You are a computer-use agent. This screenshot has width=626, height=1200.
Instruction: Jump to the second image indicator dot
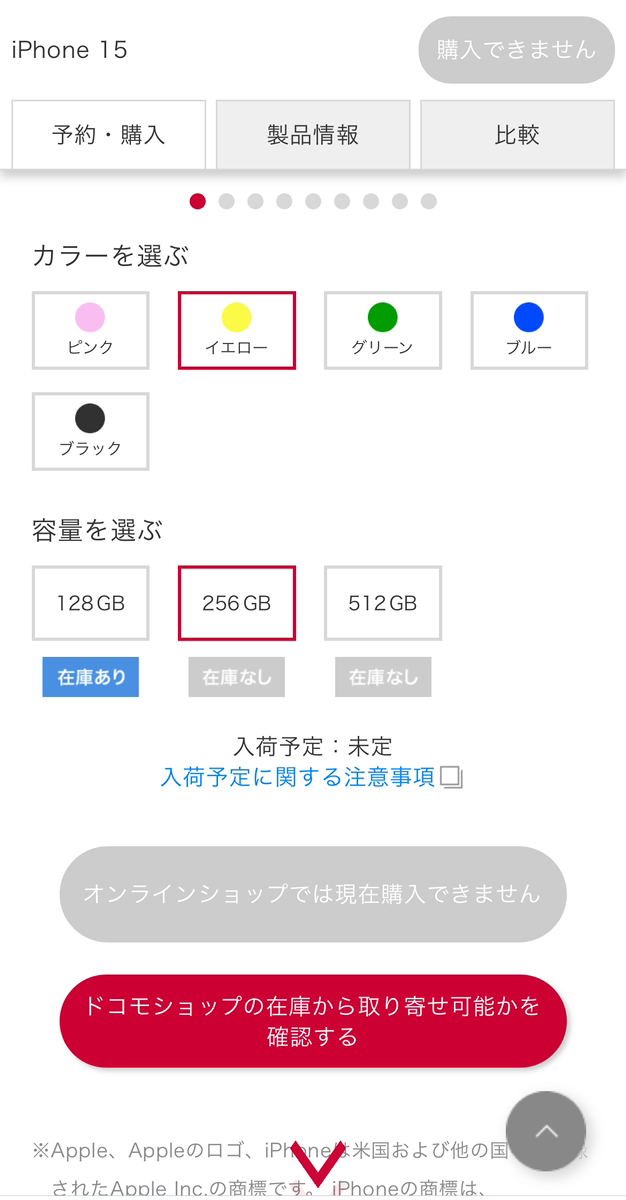tap(227, 201)
